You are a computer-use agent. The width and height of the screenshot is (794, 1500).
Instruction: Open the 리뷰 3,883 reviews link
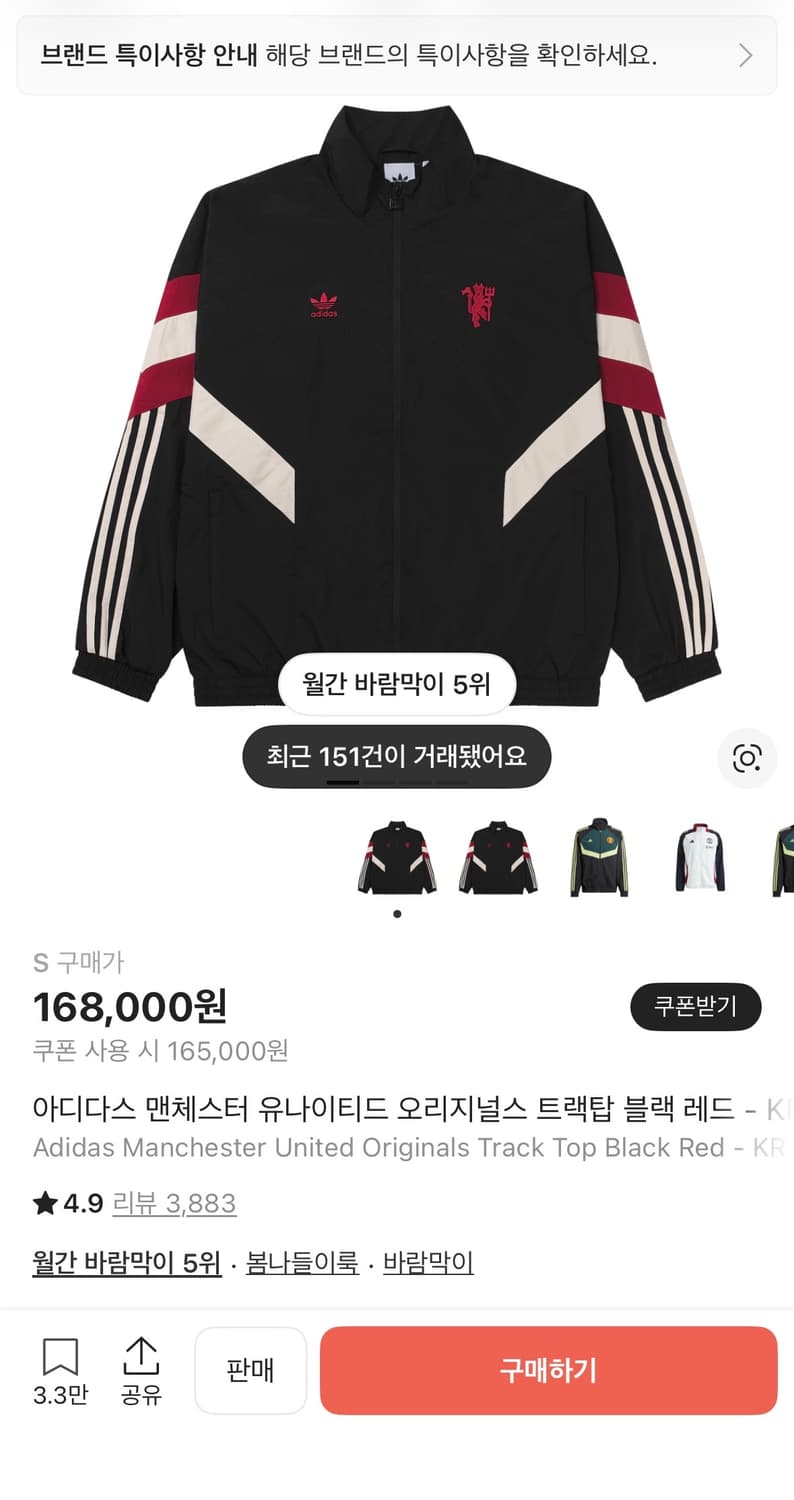click(x=175, y=1204)
